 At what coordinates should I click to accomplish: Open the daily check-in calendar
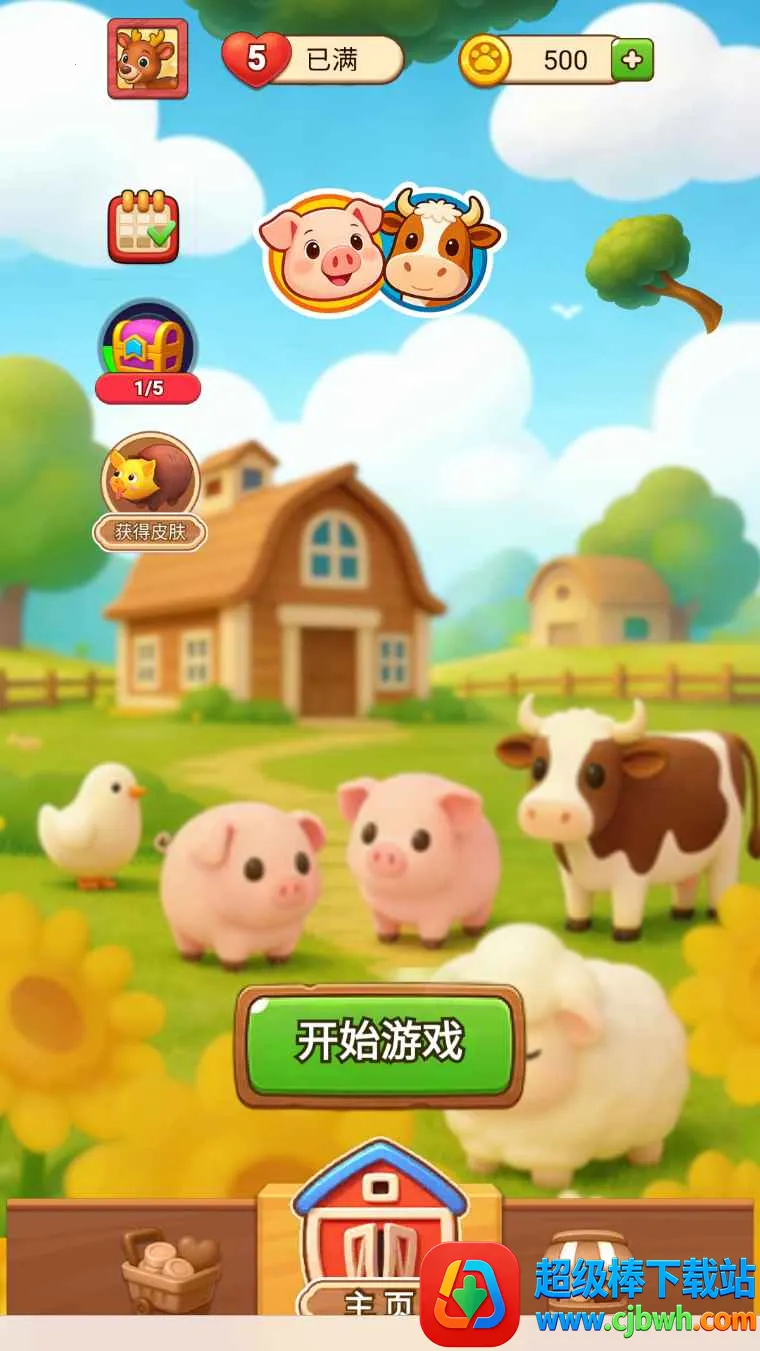144,227
